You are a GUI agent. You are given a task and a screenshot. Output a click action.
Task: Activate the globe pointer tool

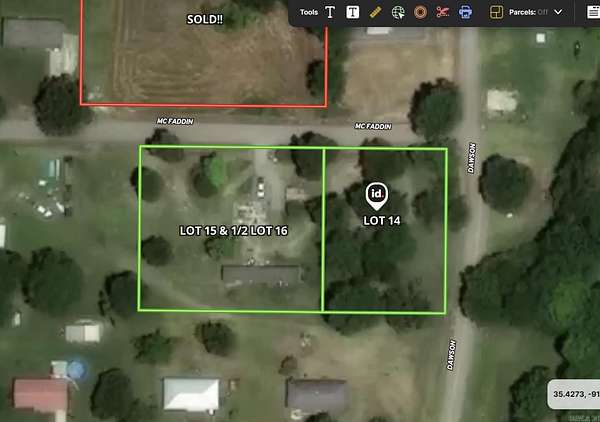[x=398, y=12]
